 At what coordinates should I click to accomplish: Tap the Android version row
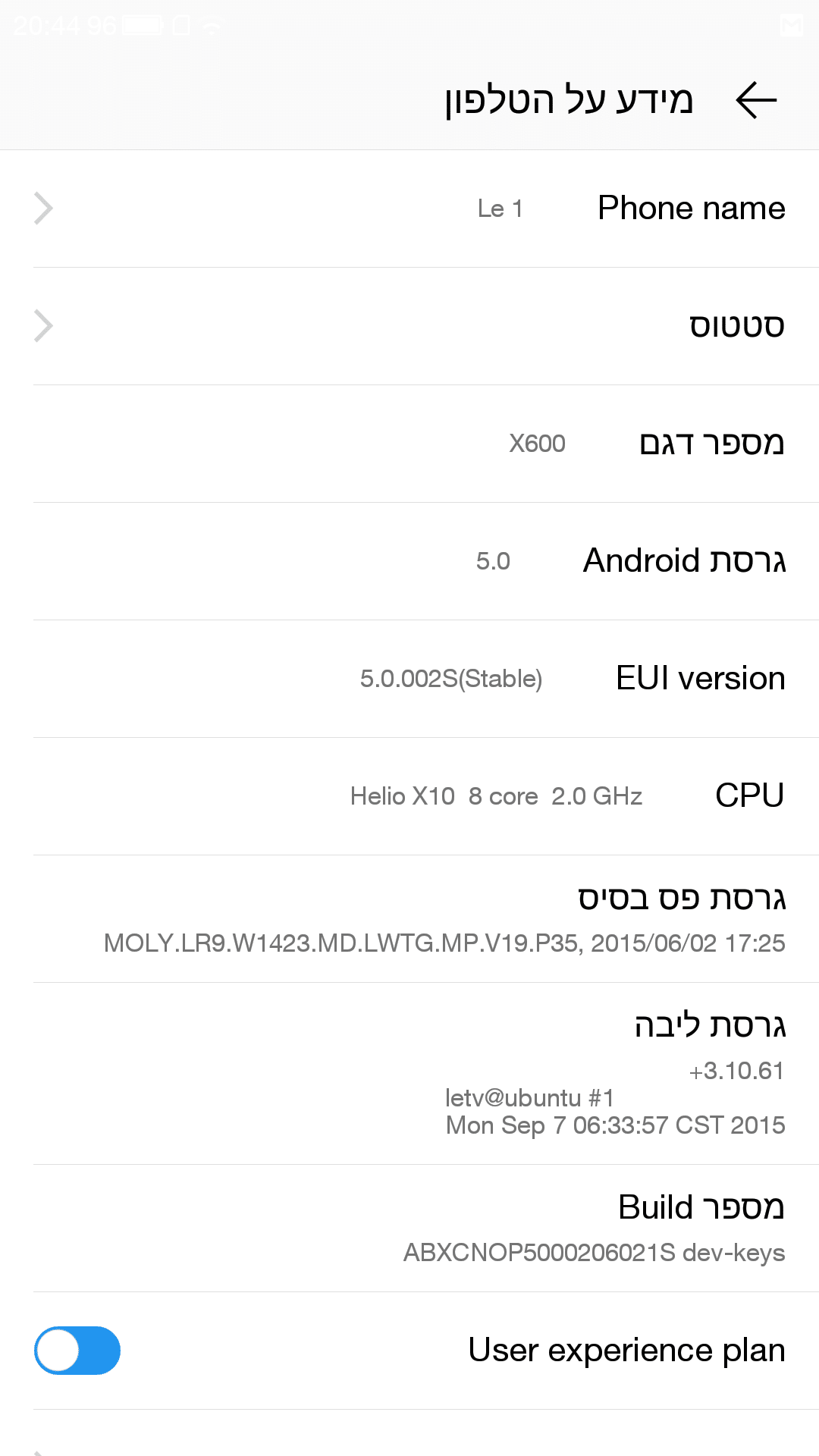409,561
